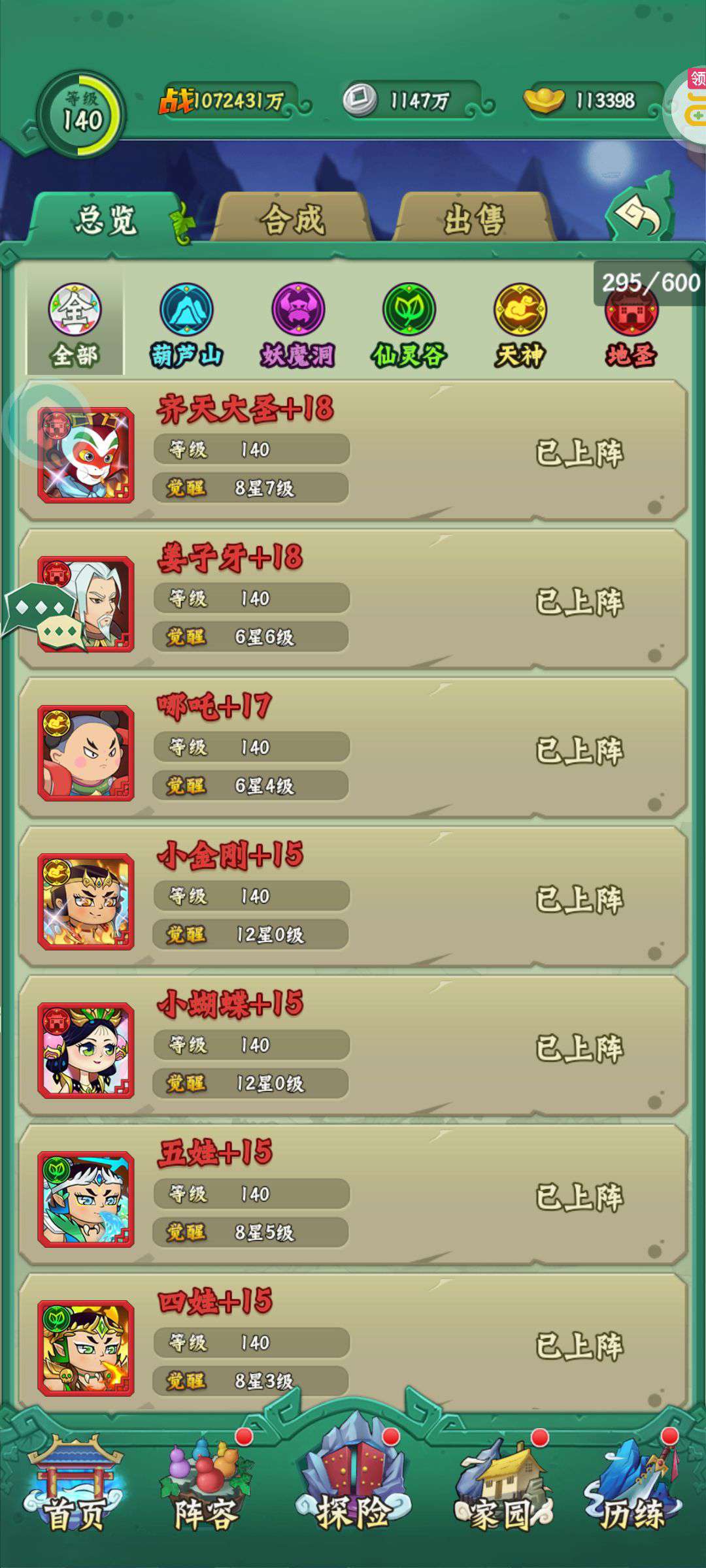Switch to the 出售 tab
Viewport: 706px width, 1568px height.
474,219
